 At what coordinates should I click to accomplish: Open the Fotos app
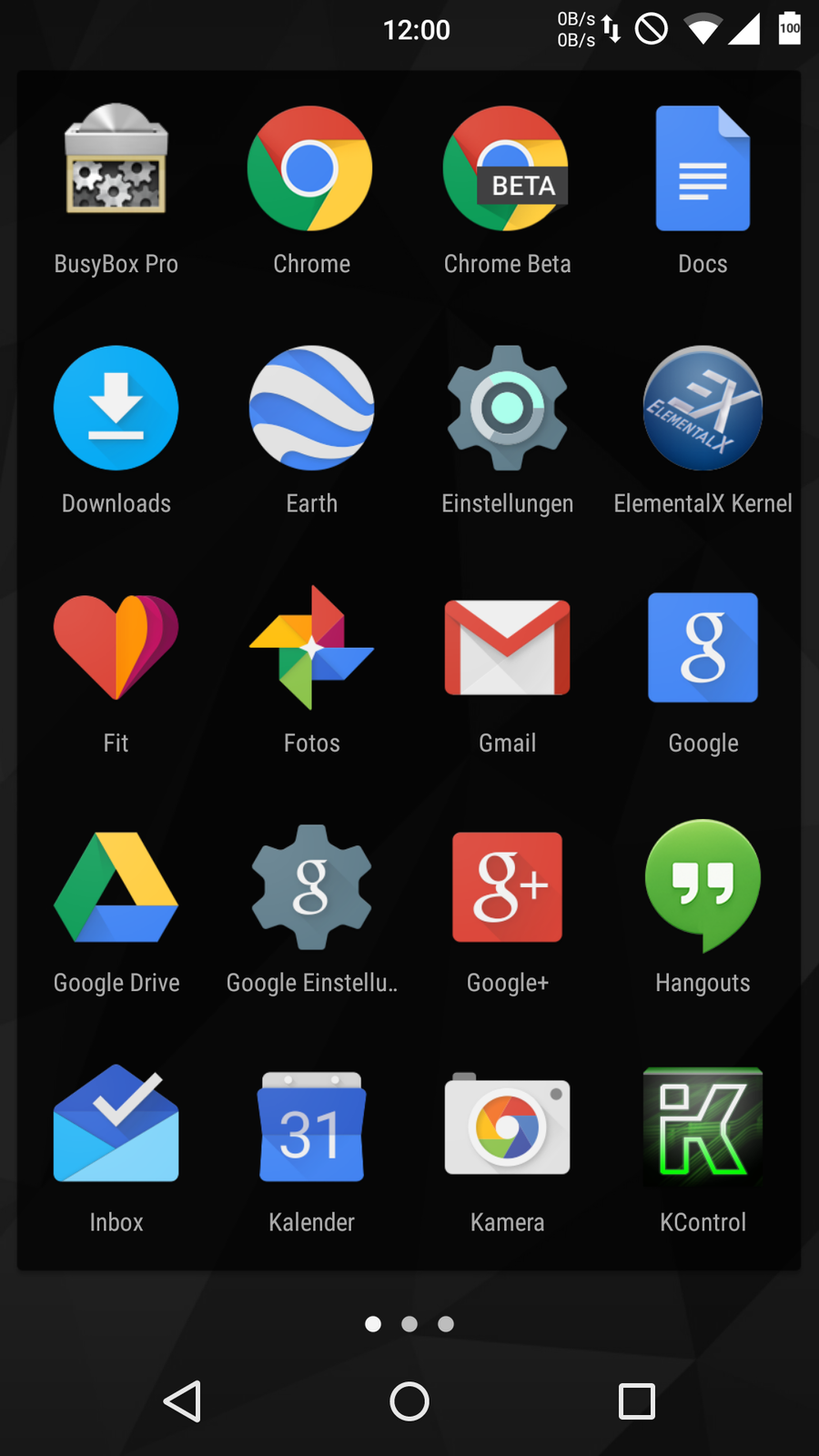pyautogui.click(x=311, y=648)
